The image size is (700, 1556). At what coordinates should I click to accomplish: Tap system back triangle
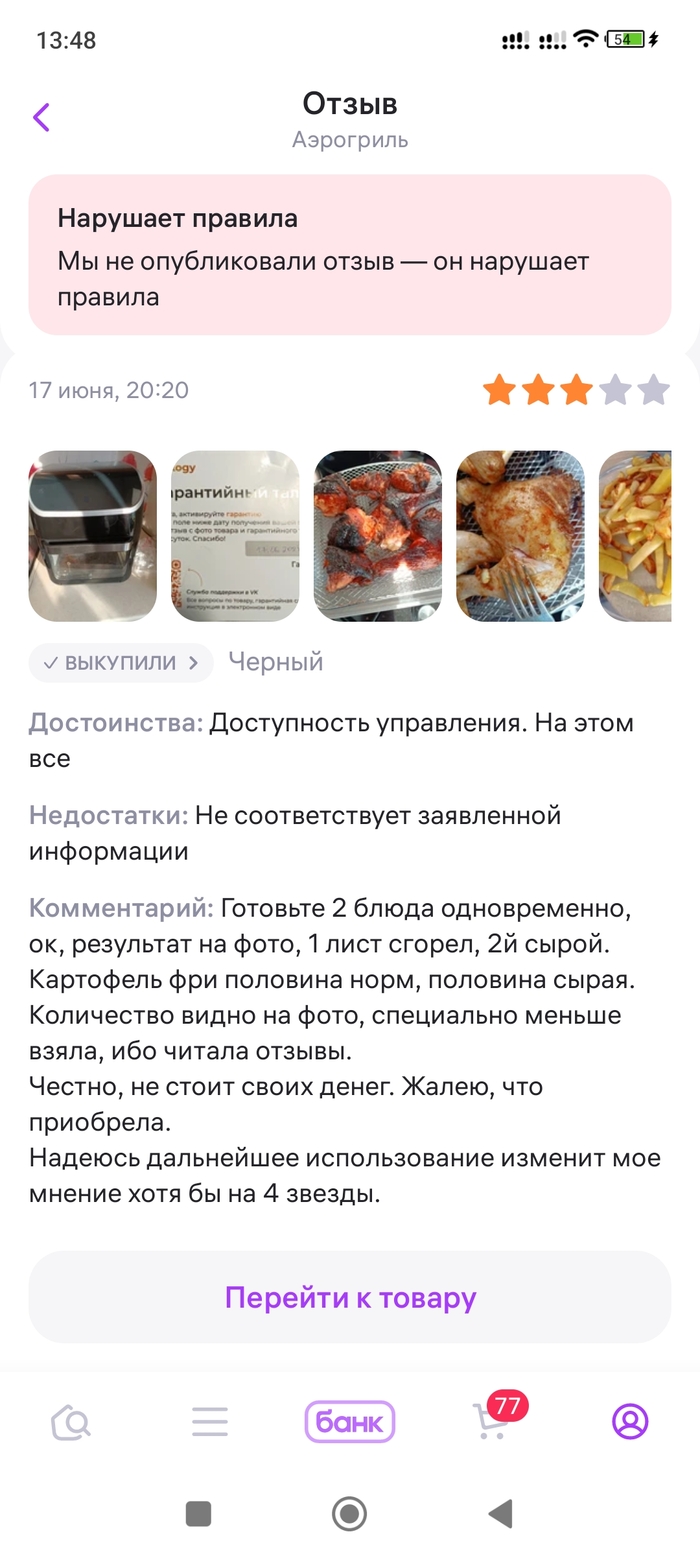(500, 1513)
